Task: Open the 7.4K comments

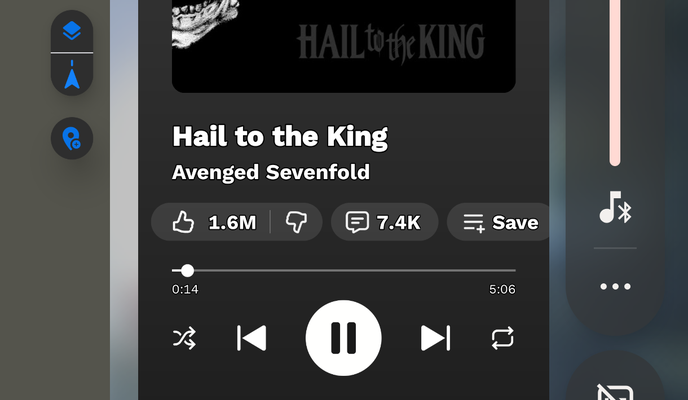Action: [383, 222]
